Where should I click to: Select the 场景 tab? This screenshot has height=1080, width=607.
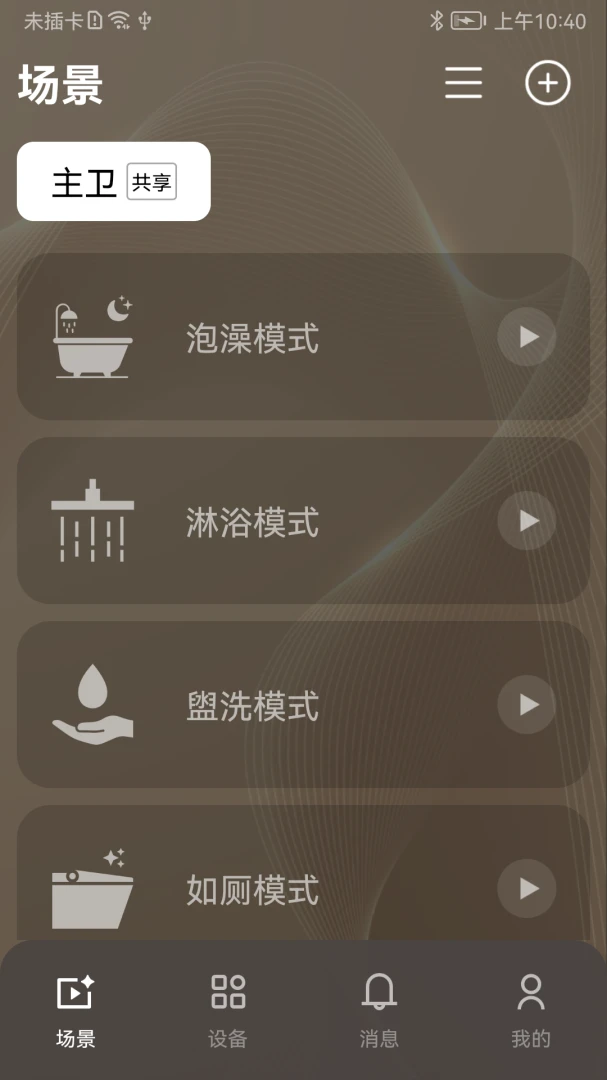pyautogui.click(x=76, y=1010)
